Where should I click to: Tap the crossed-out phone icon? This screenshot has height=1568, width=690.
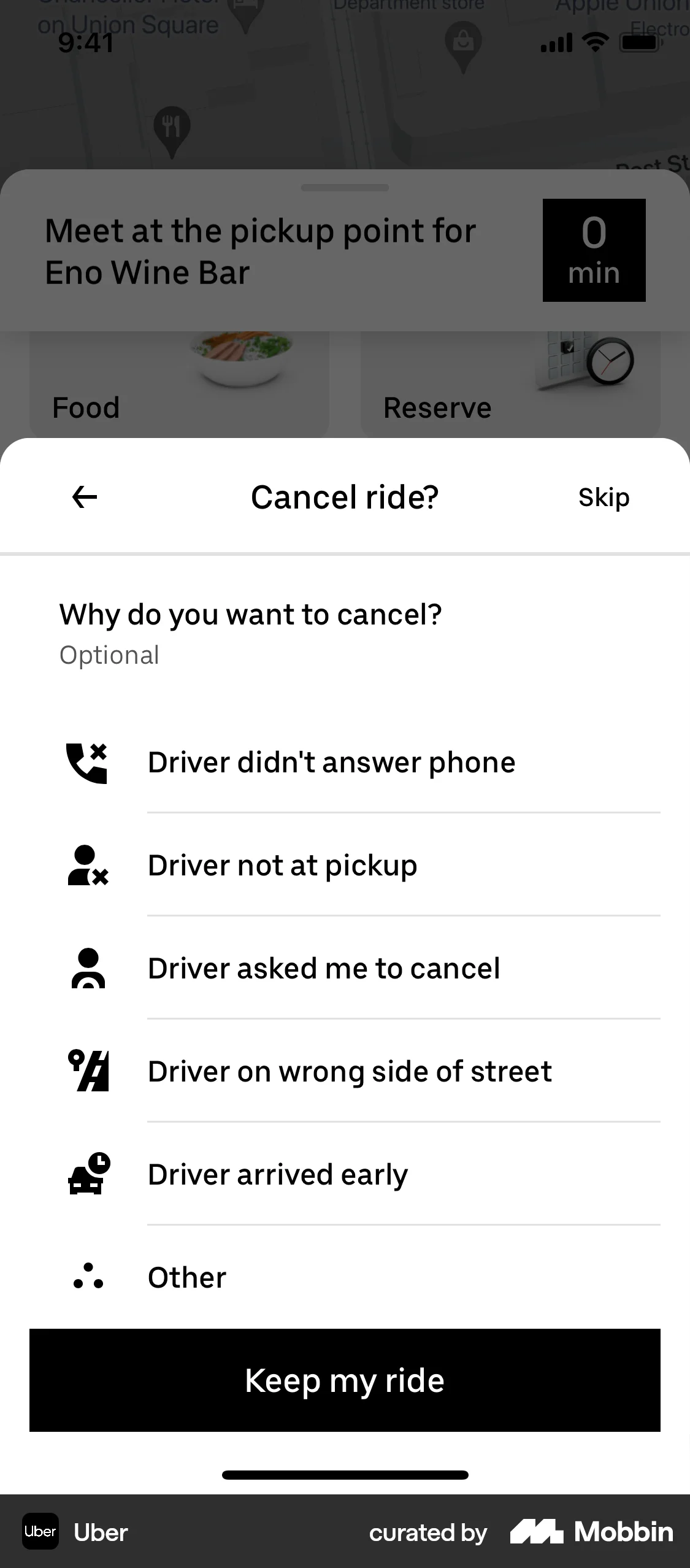86,763
